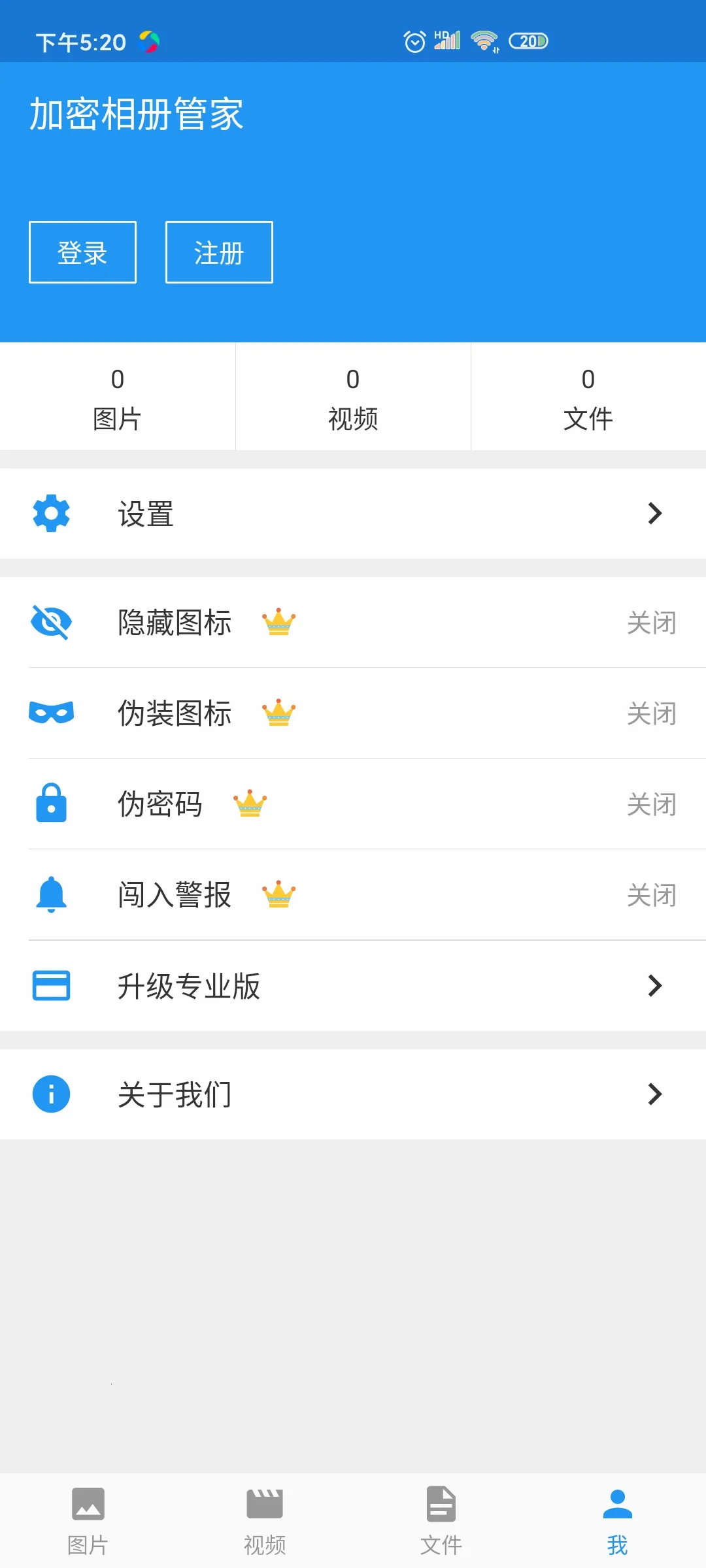Turn on 伪装图标 by tapping 关闭
This screenshot has width=706, height=1568.
651,713
